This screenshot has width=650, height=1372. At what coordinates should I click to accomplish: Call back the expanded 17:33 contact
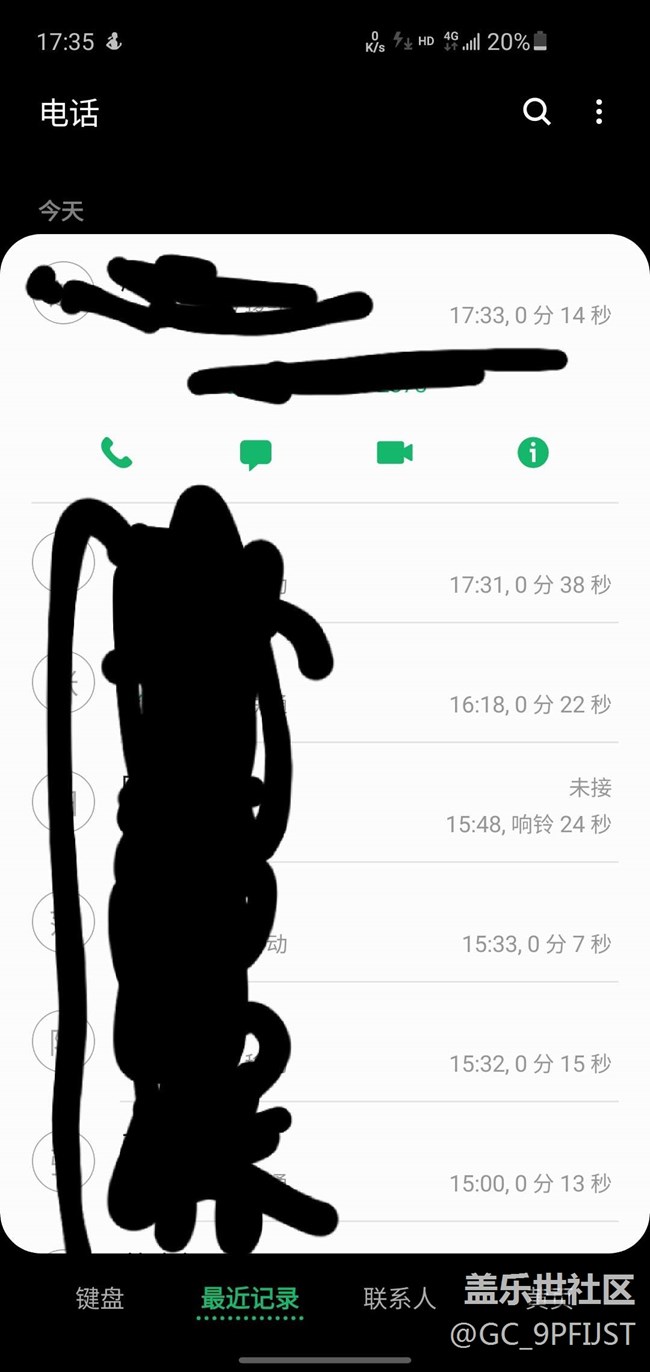pos(117,453)
